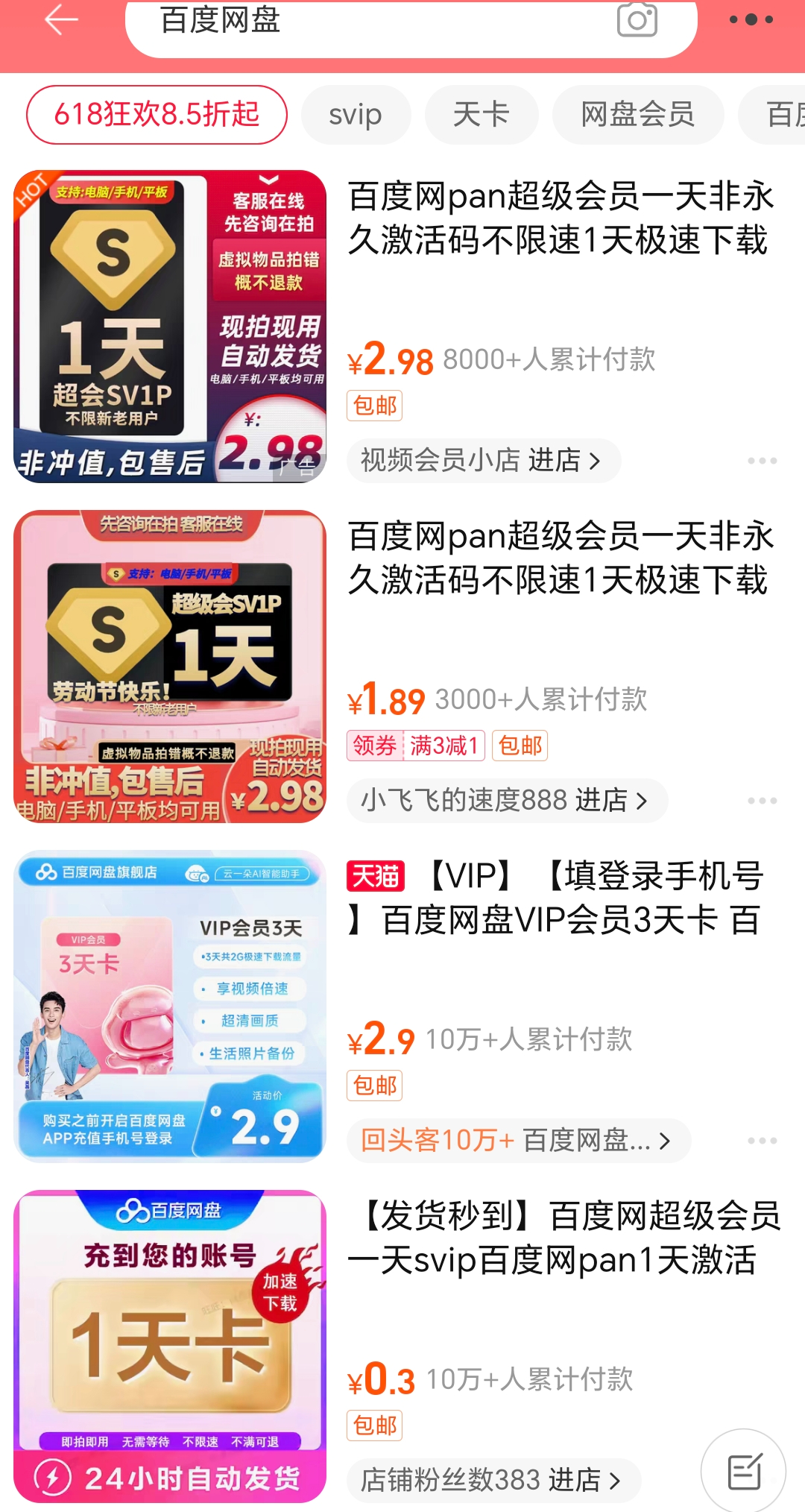This screenshot has width=805, height=1512.
Task: Tap the Tmall badge on the VIP listing
Action: (x=377, y=879)
